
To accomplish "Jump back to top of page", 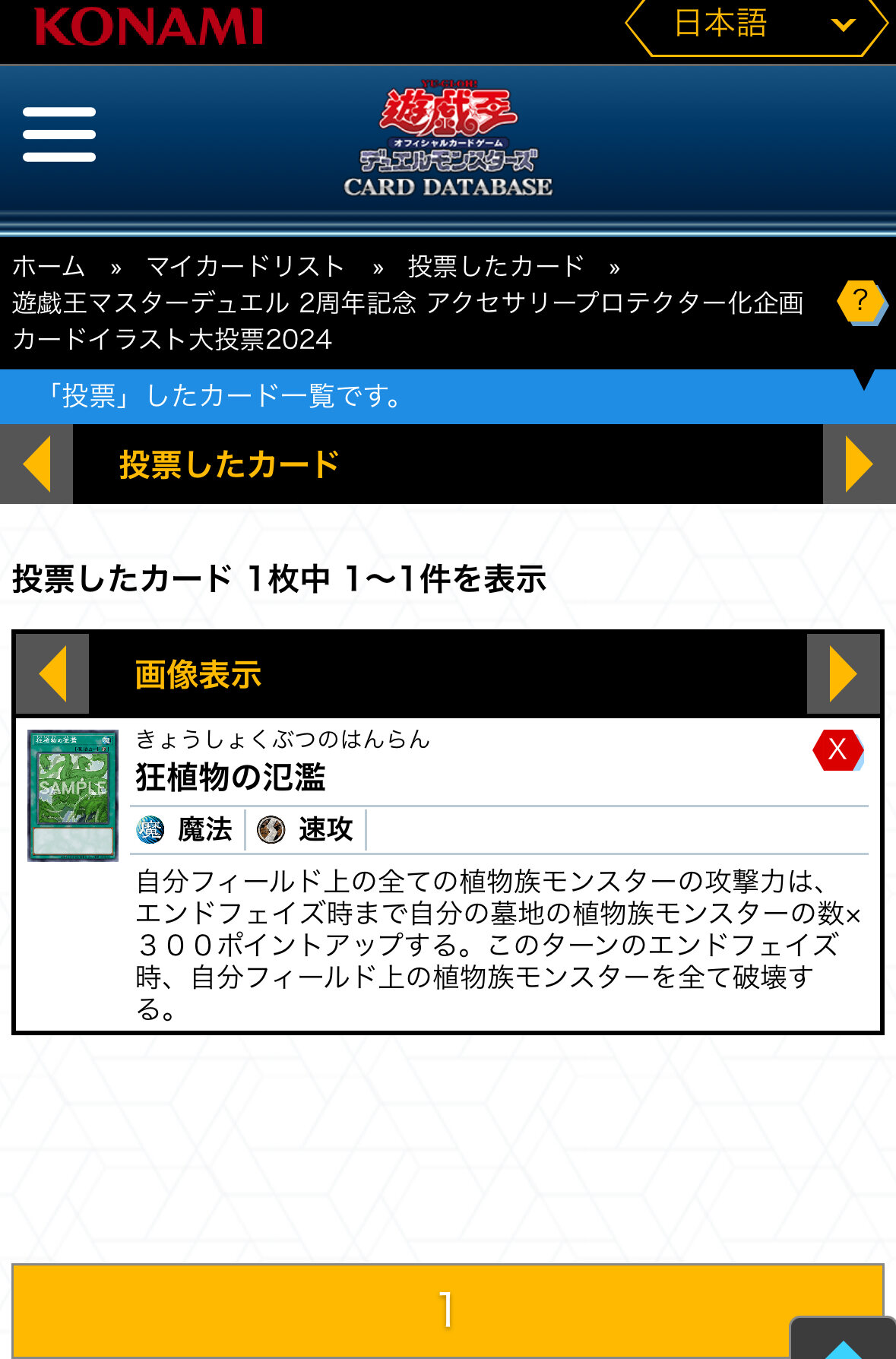I will [842, 1342].
